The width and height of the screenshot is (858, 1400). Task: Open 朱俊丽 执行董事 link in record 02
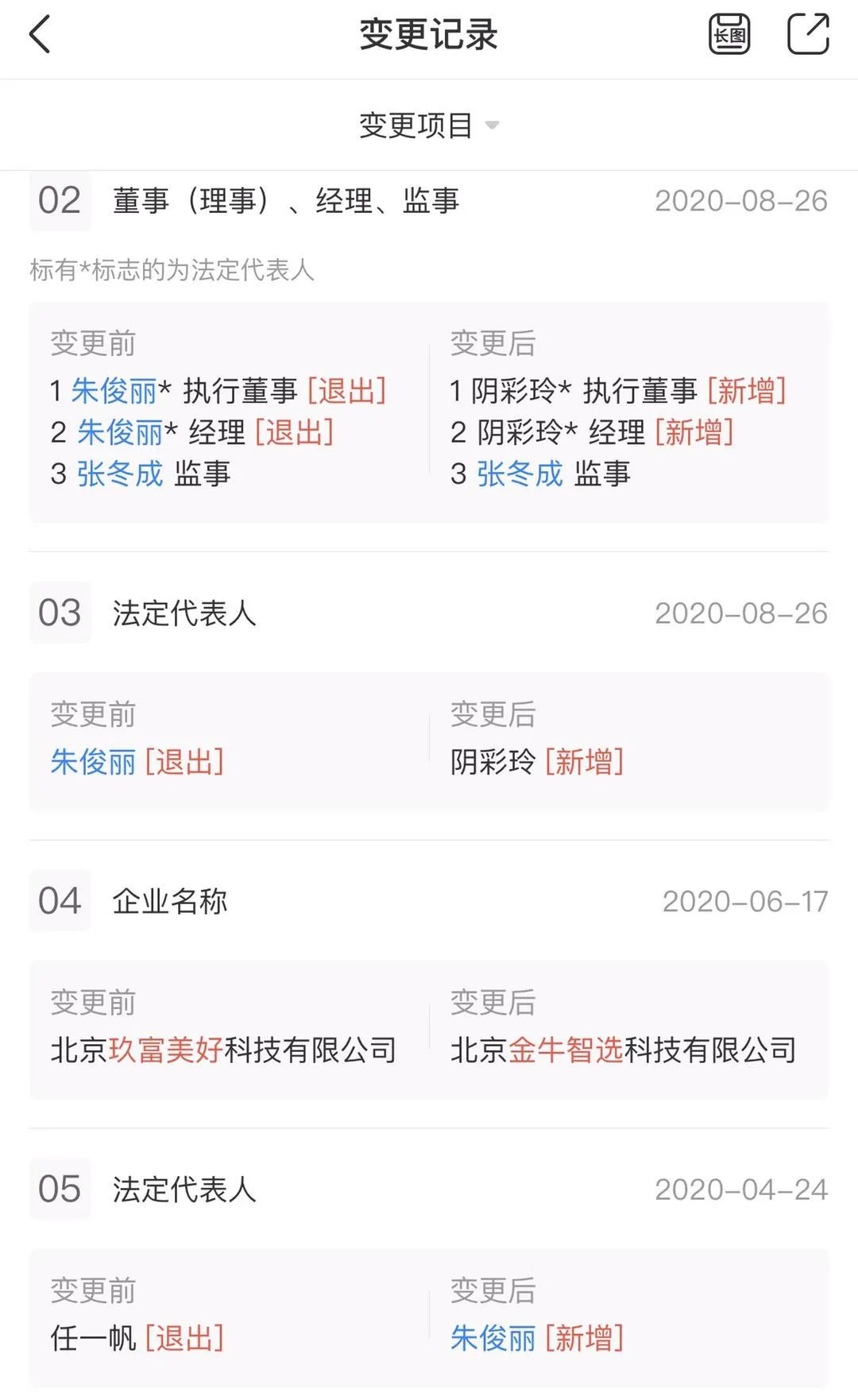coord(114,391)
